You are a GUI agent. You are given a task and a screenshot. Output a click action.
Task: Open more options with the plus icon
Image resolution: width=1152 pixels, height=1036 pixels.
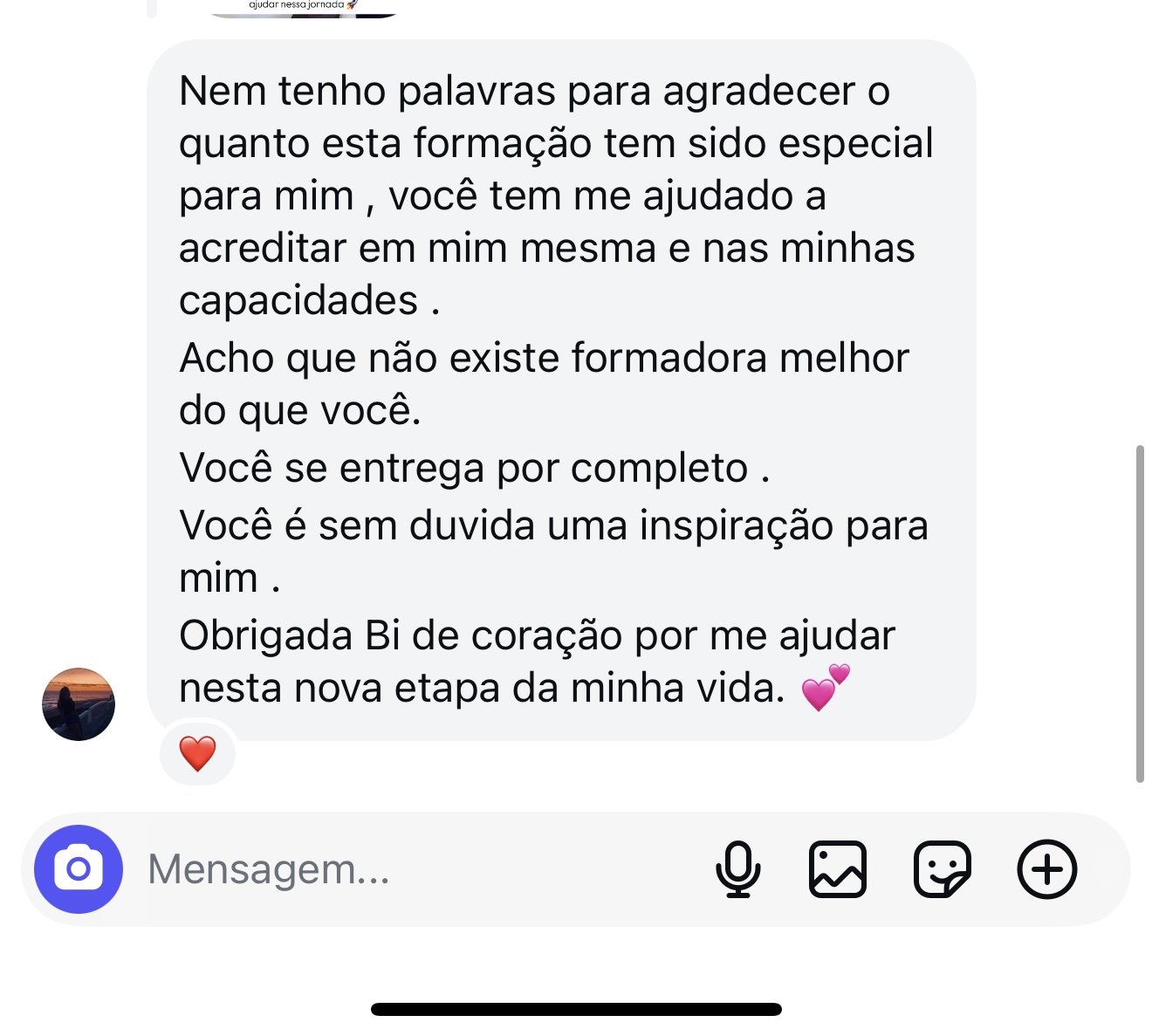pyautogui.click(x=1046, y=869)
